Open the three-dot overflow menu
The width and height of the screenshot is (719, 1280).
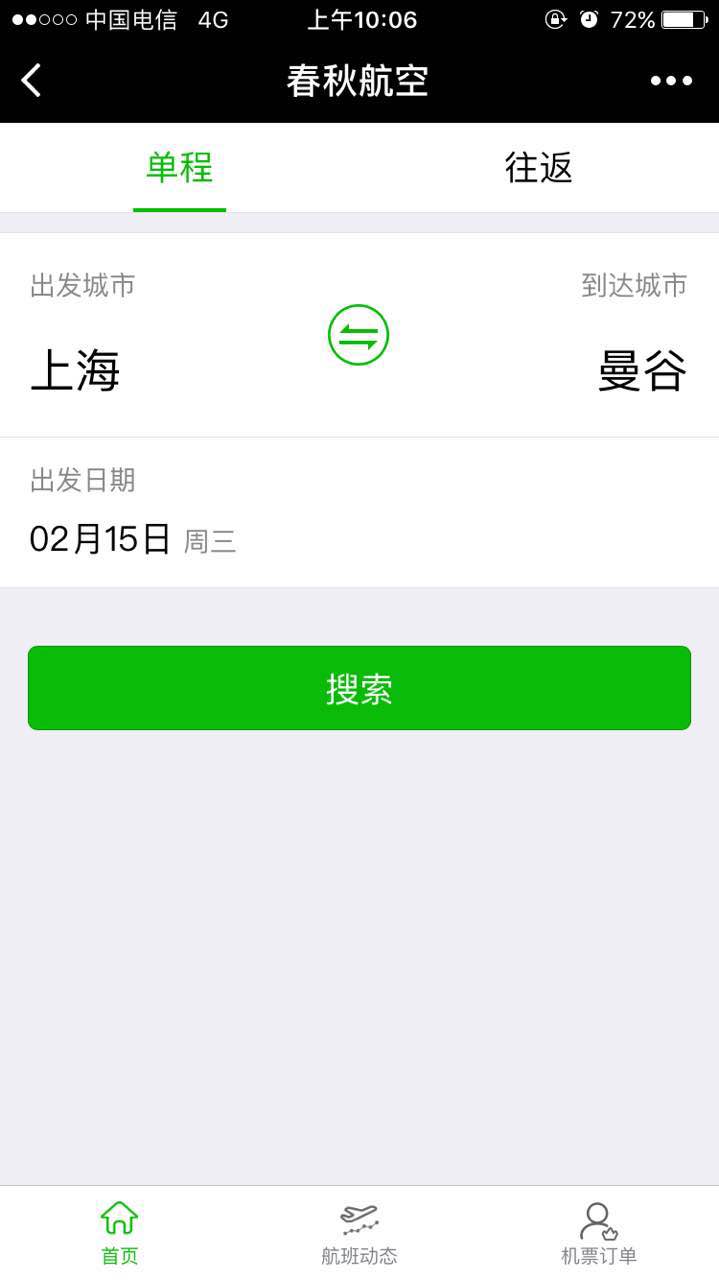click(671, 81)
